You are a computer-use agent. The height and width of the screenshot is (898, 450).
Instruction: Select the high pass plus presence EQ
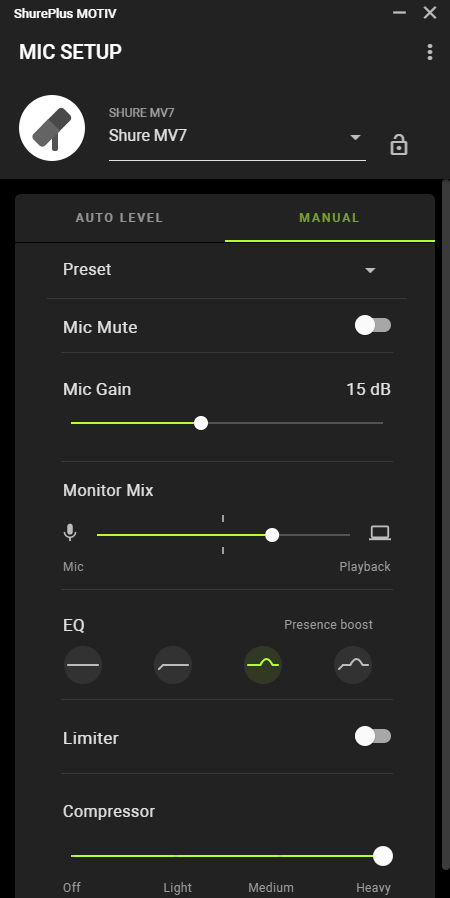(x=353, y=665)
